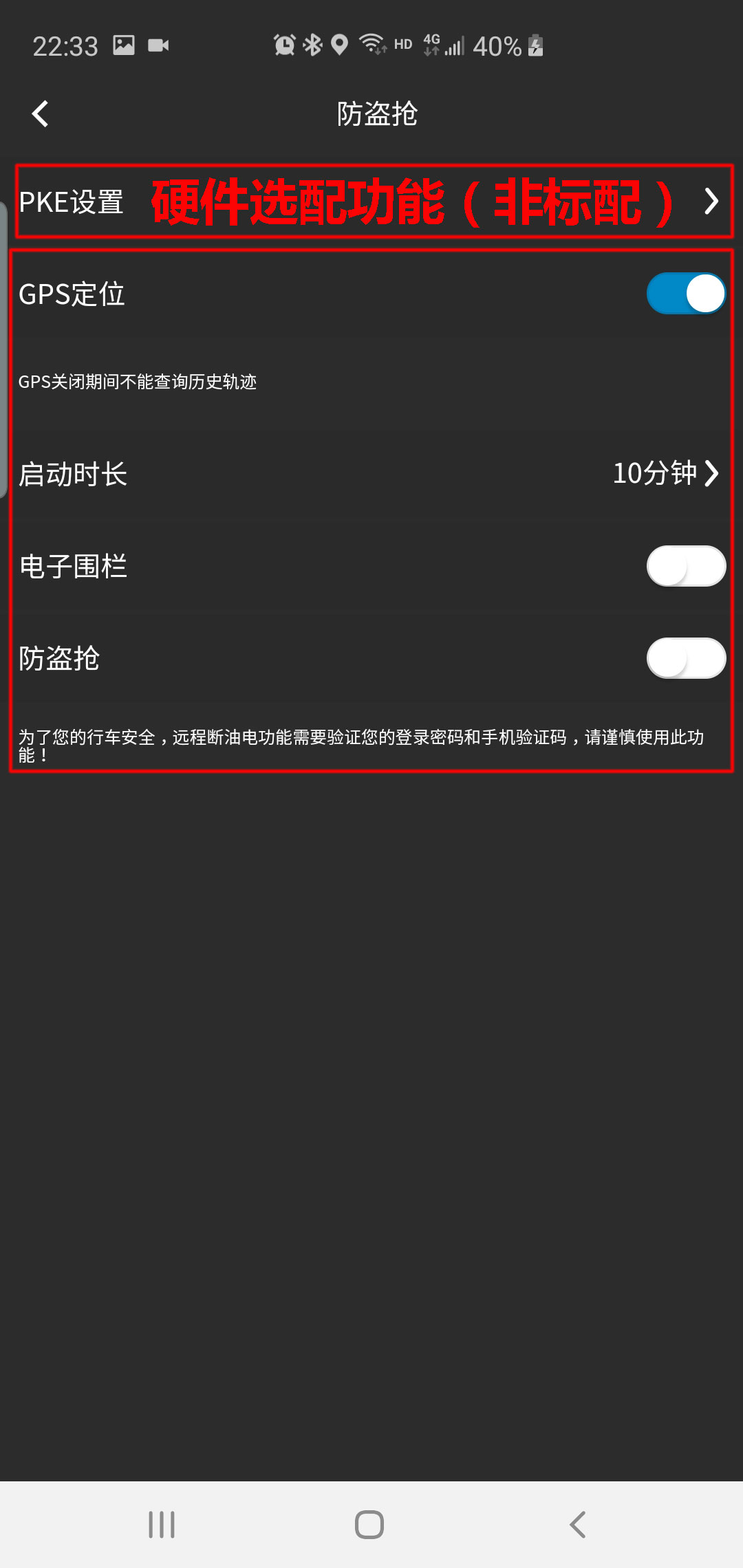Open system recent apps

162,1524
